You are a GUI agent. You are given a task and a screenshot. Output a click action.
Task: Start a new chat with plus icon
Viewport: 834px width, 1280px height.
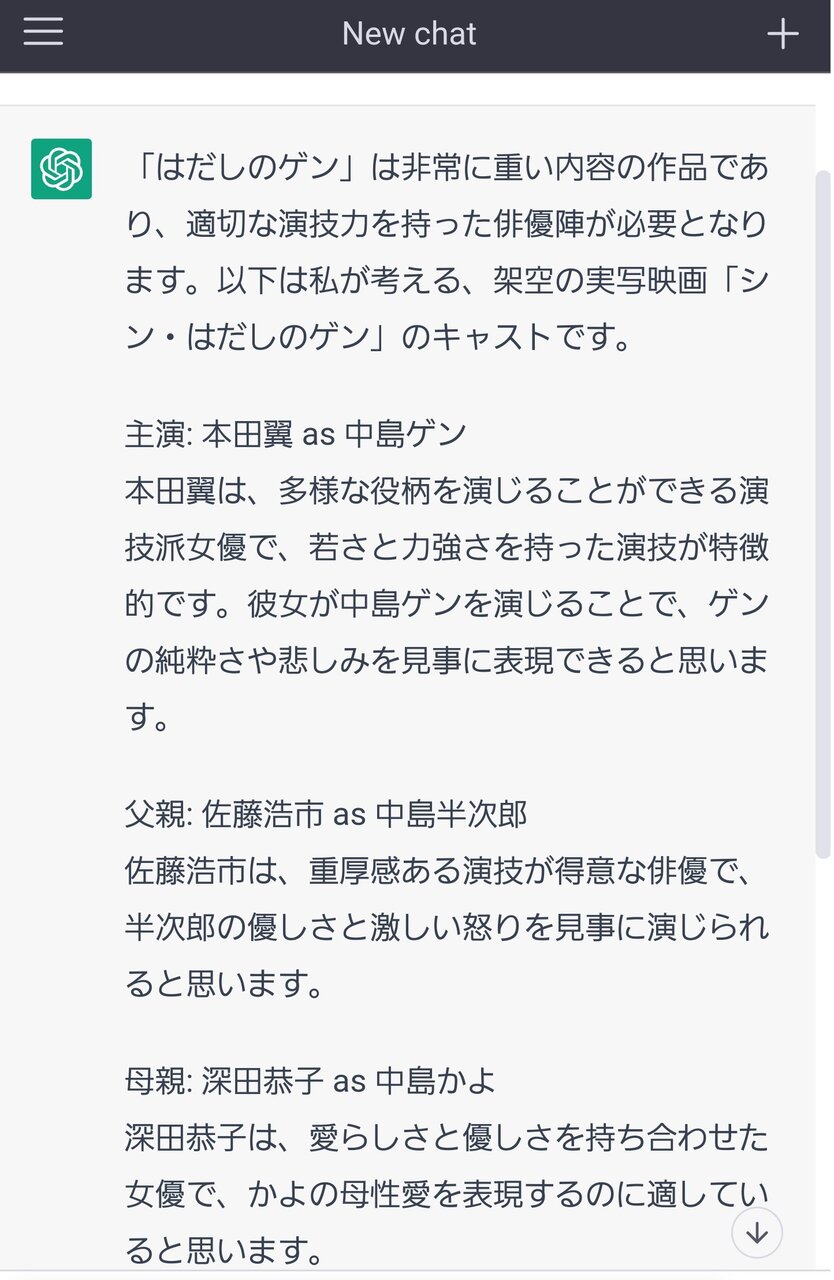pos(782,34)
